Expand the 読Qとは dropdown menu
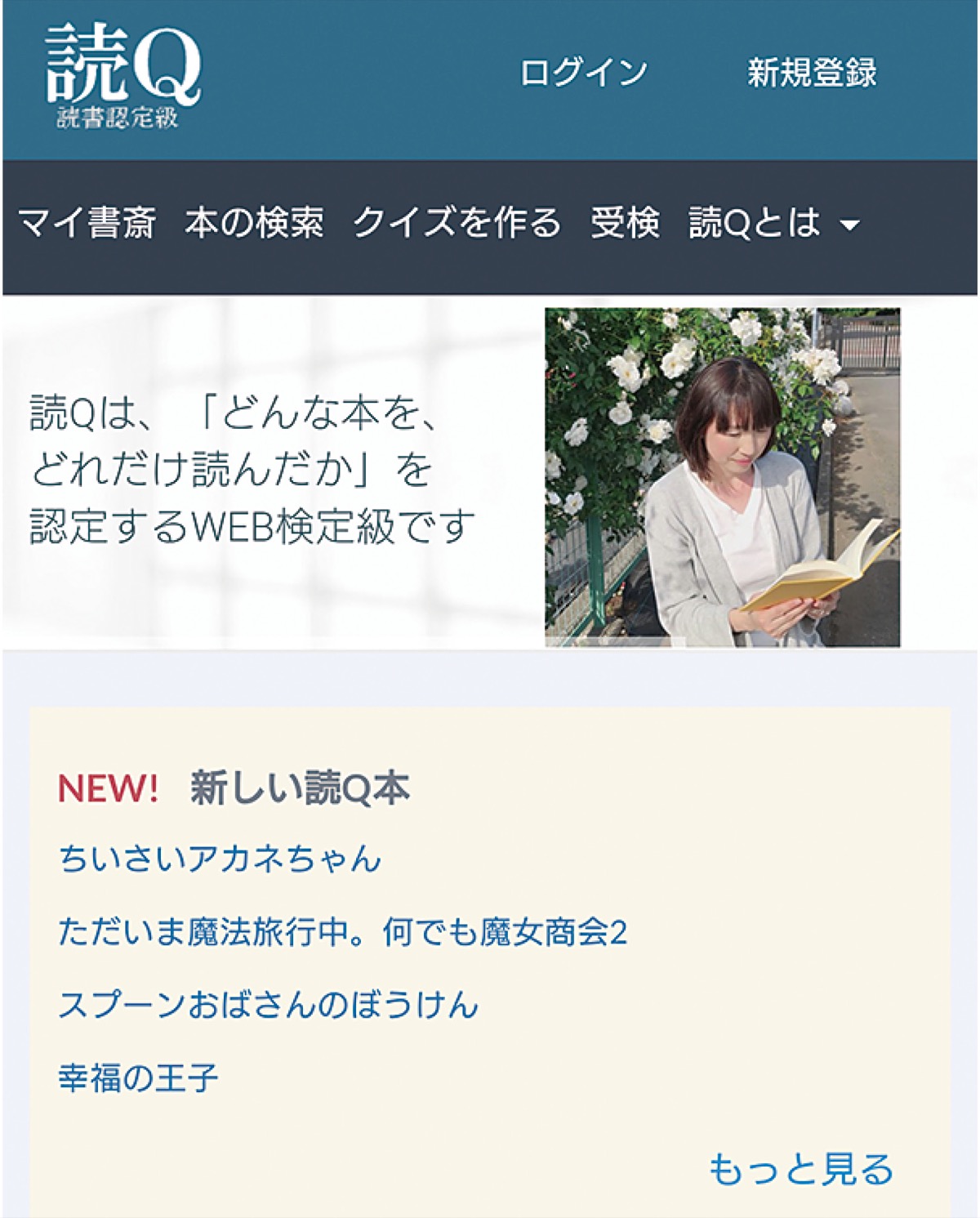Viewport: 980px width, 1218px height. click(773, 223)
